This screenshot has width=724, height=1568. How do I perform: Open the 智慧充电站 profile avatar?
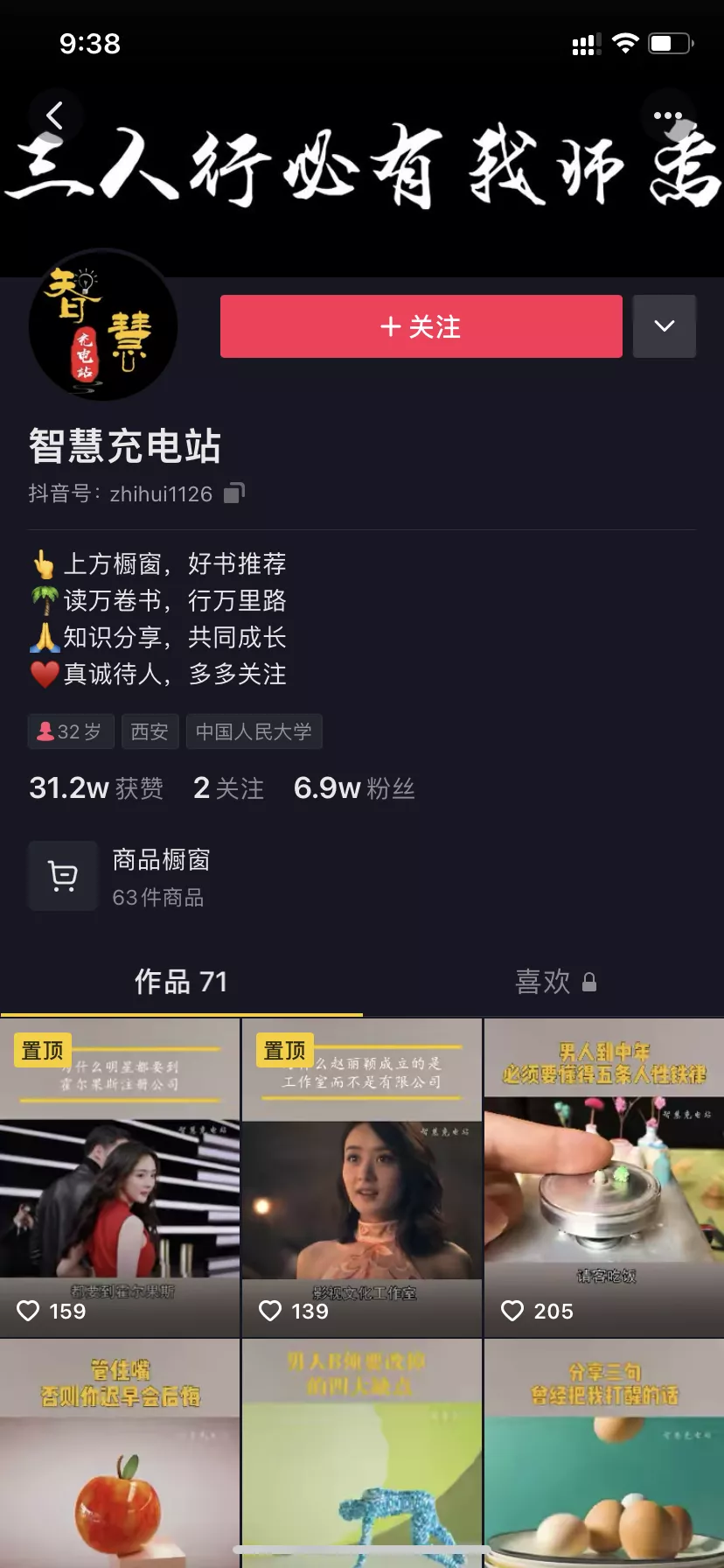point(103,326)
